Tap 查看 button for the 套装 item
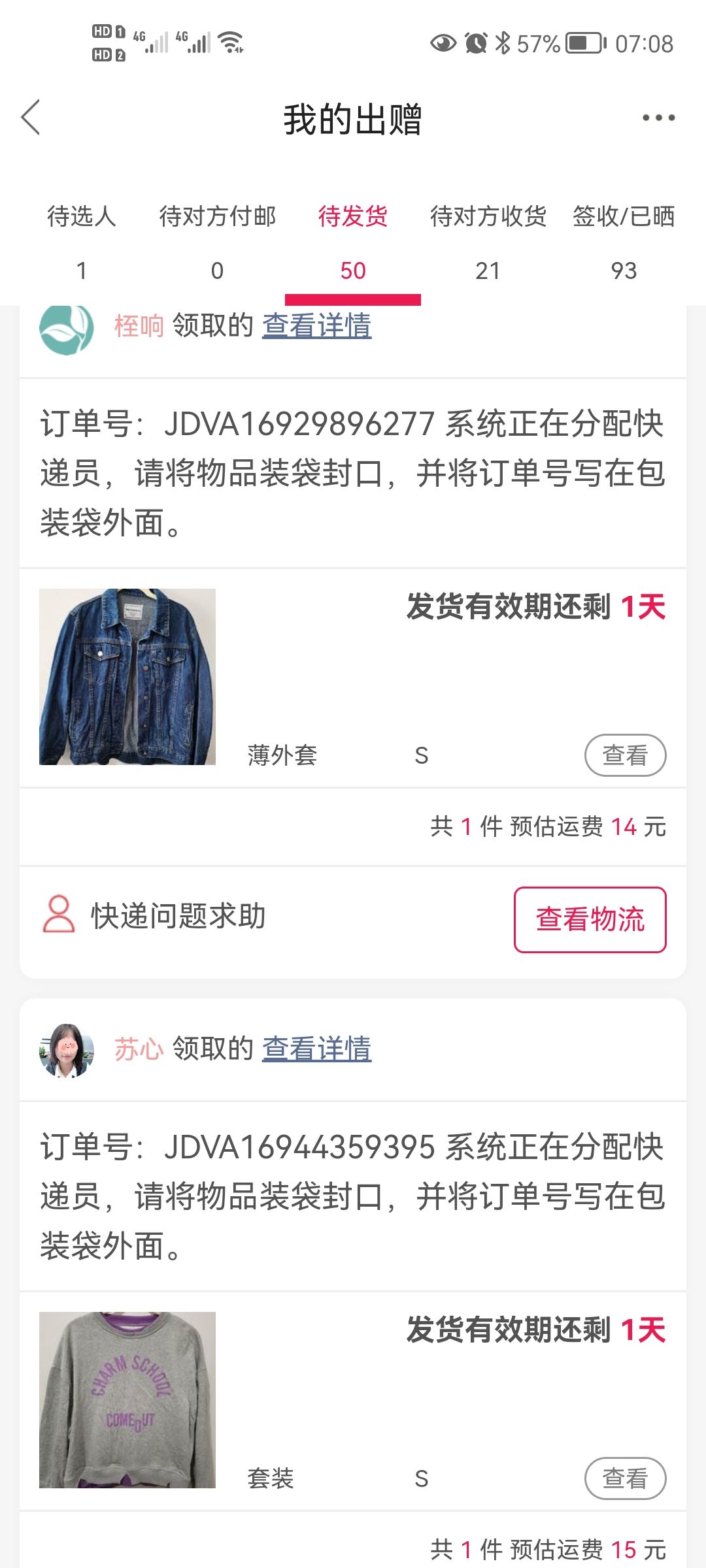The height and width of the screenshot is (1568, 706). 625,1478
